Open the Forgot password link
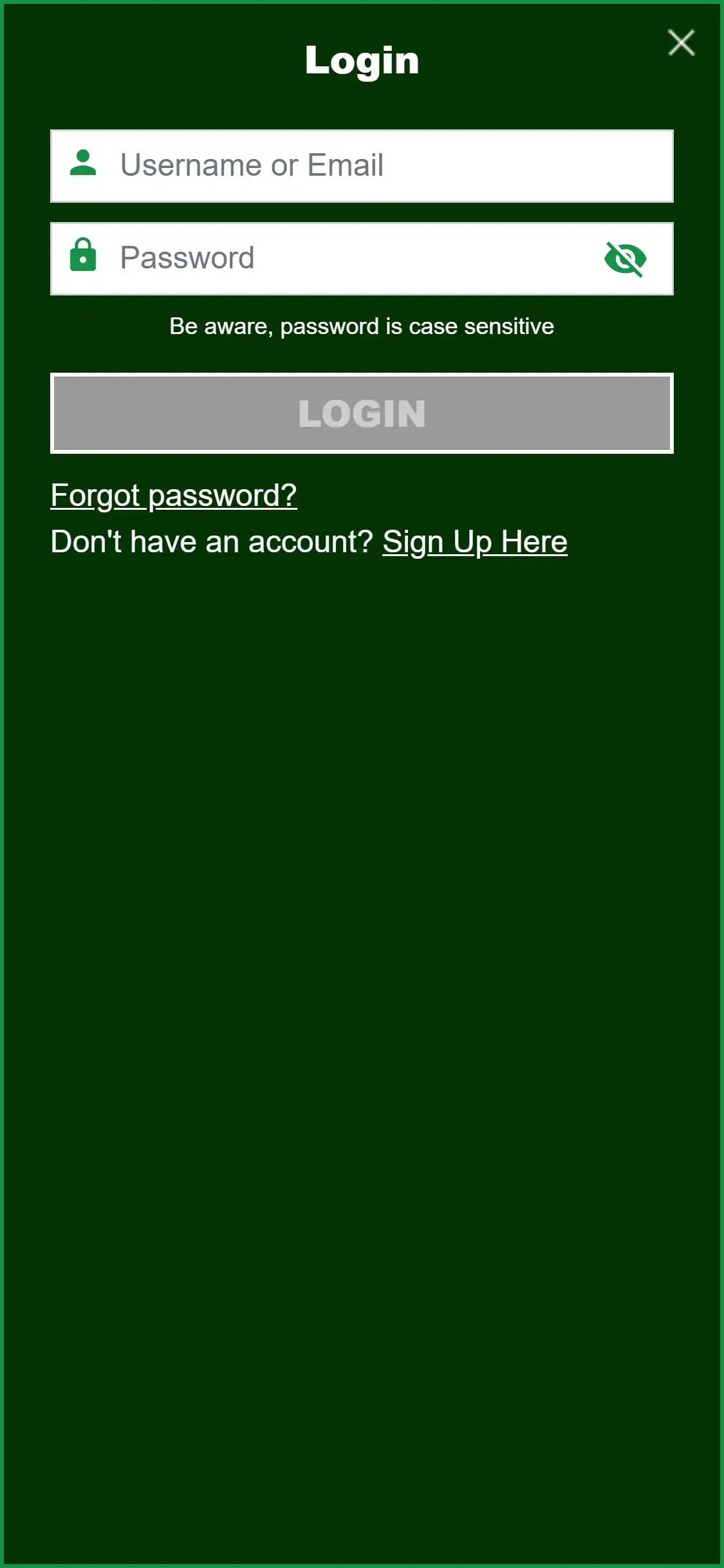 click(x=174, y=496)
